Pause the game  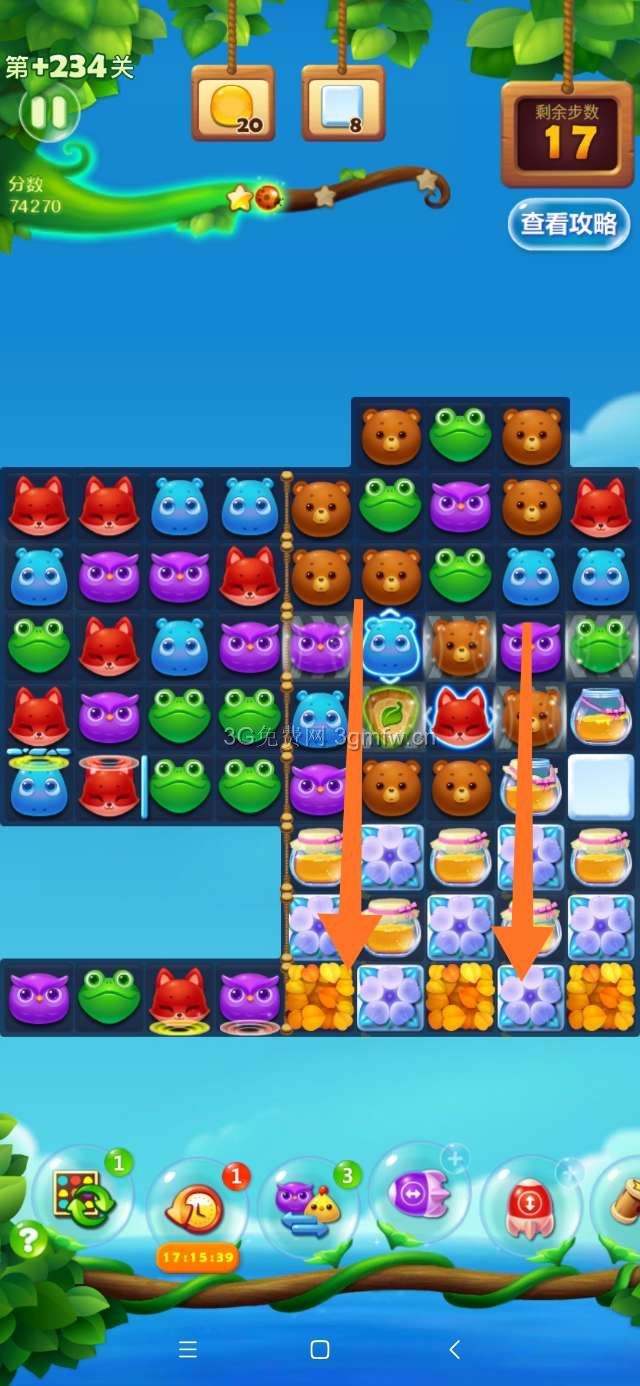click(x=48, y=111)
